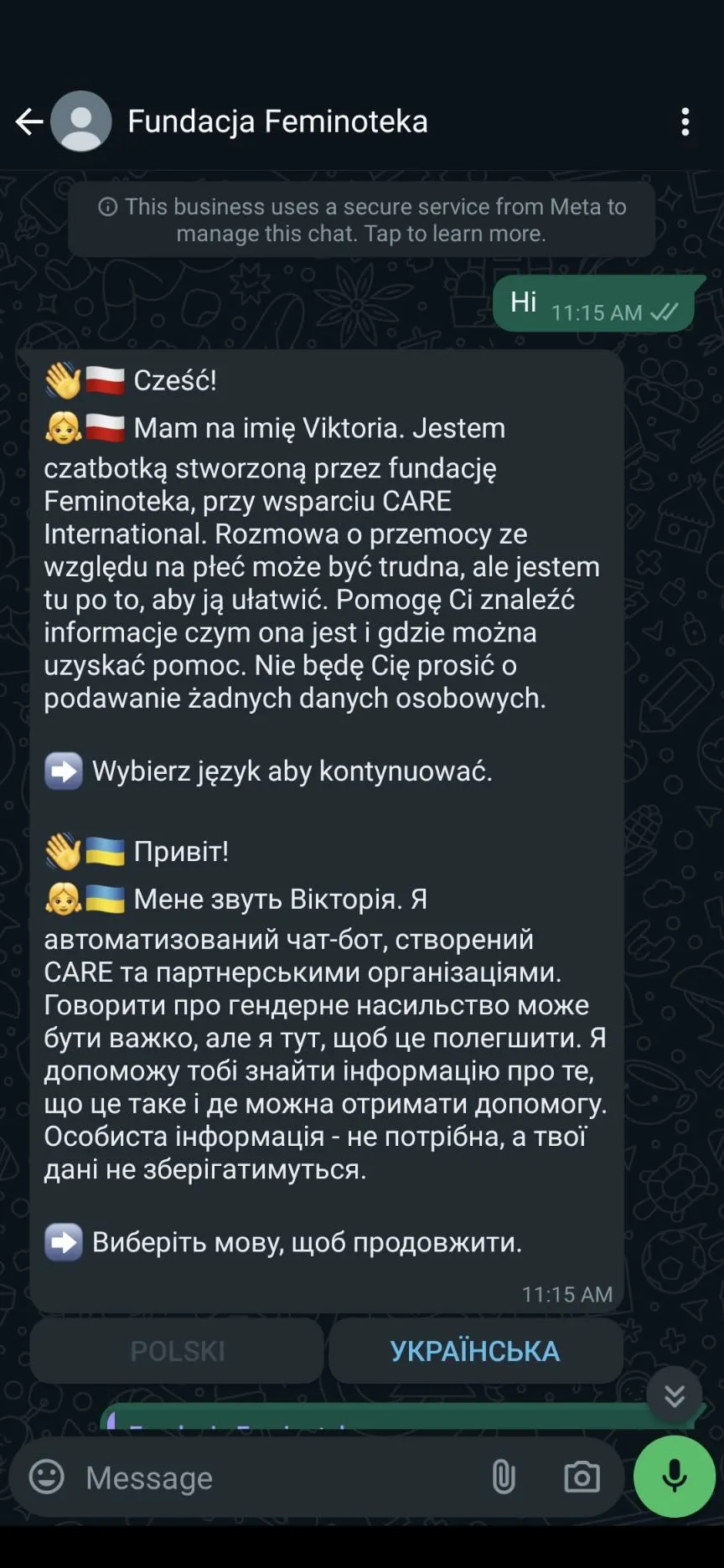This screenshot has height=1568, width=724.
Task: Go back to the chat list
Action: (29, 122)
